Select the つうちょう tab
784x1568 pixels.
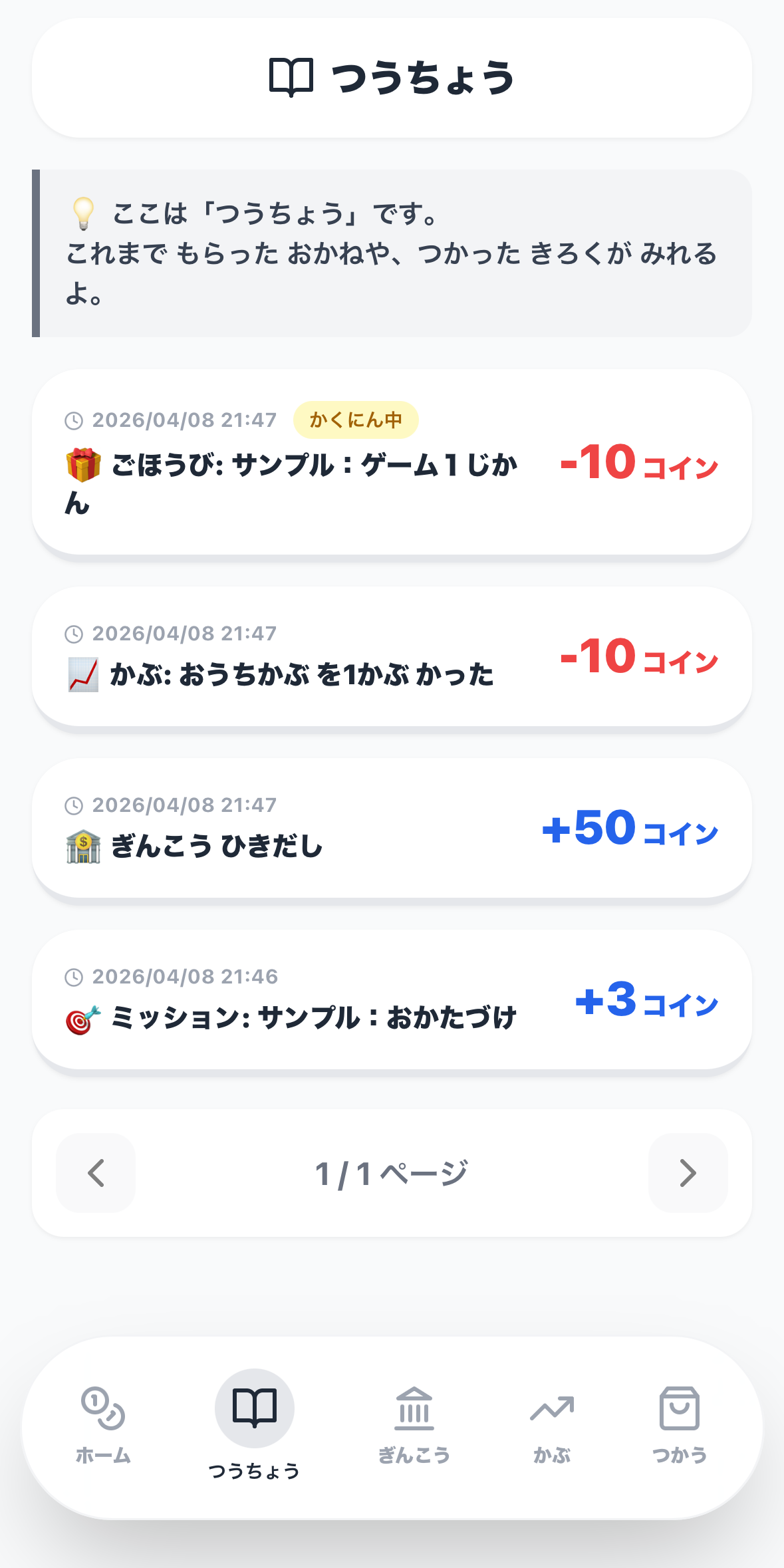click(254, 1424)
